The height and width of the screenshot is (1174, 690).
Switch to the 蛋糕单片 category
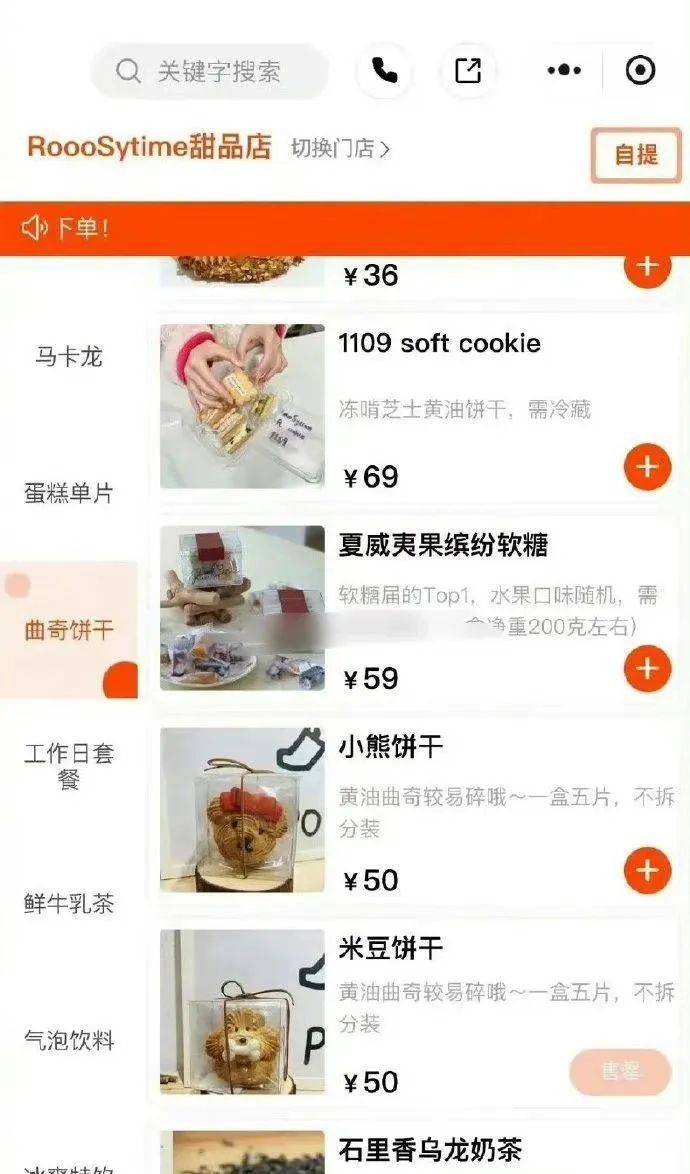(69, 493)
